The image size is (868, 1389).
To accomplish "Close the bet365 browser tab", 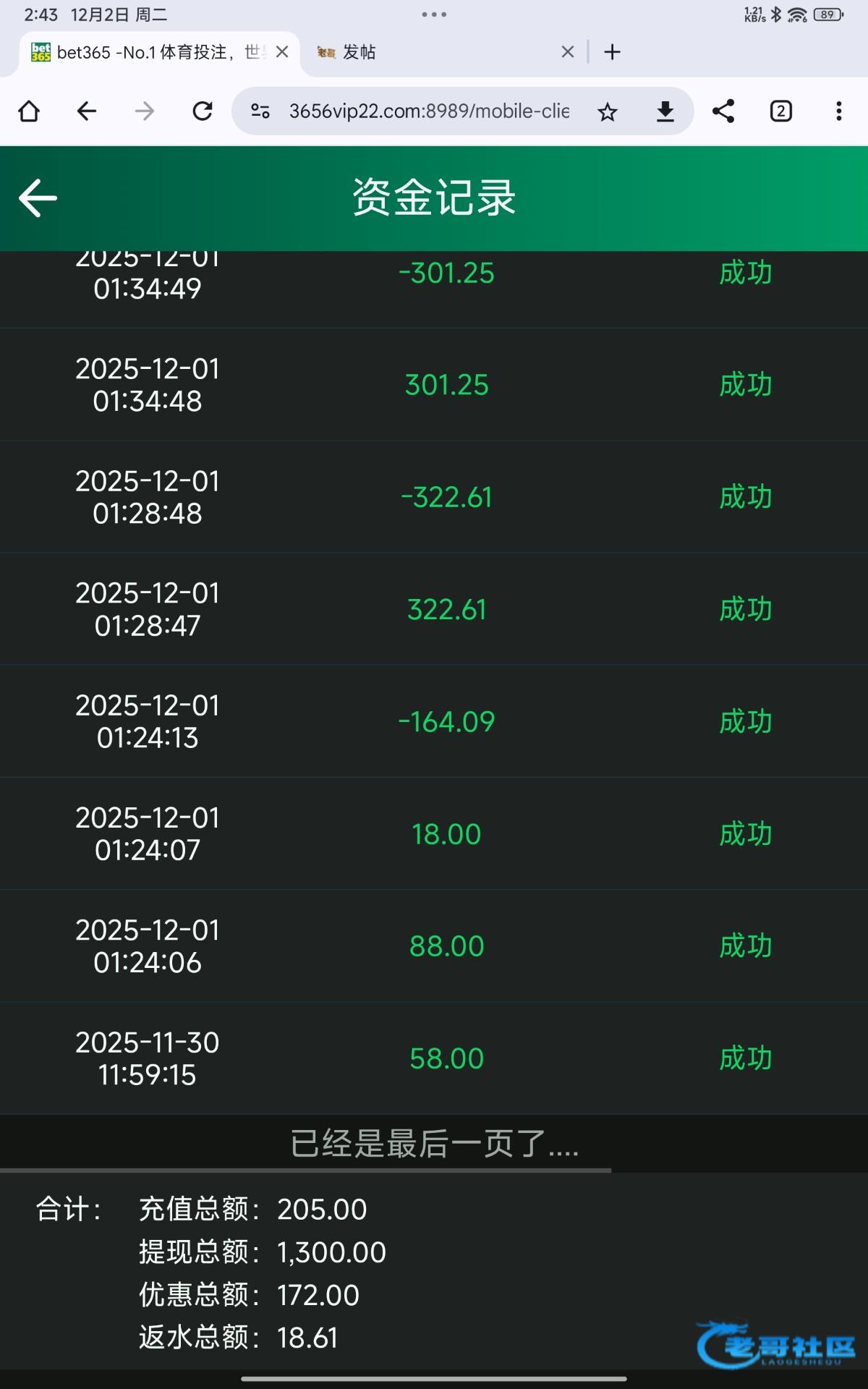I will coord(282,52).
